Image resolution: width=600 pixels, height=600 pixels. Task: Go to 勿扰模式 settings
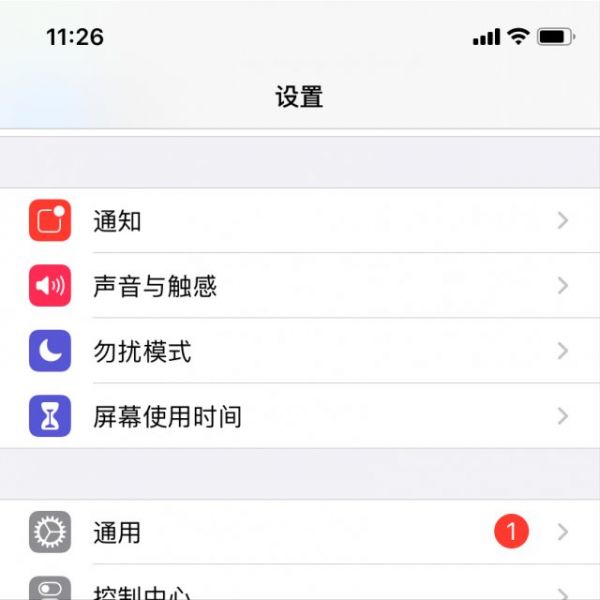300,352
